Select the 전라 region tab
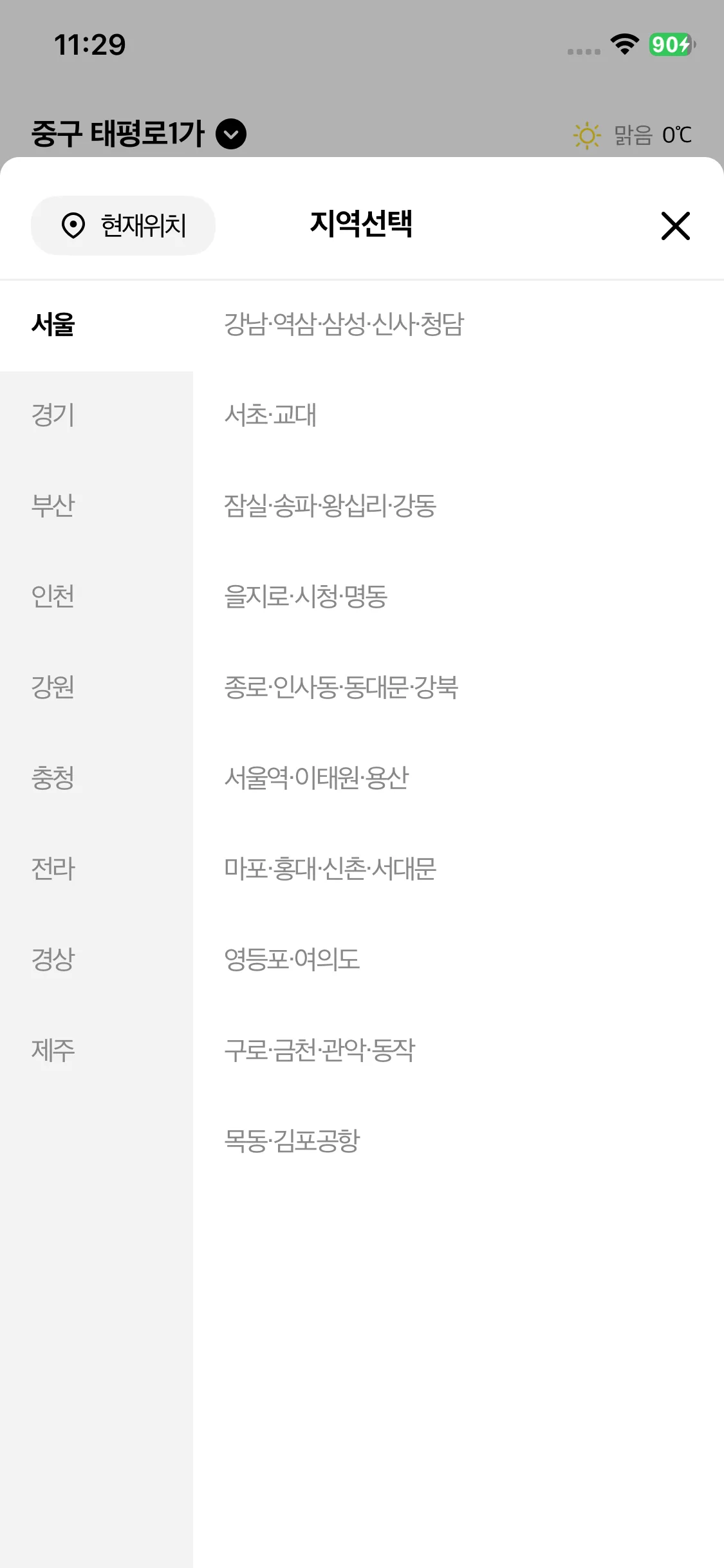This screenshot has width=724, height=1568. point(97,868)
